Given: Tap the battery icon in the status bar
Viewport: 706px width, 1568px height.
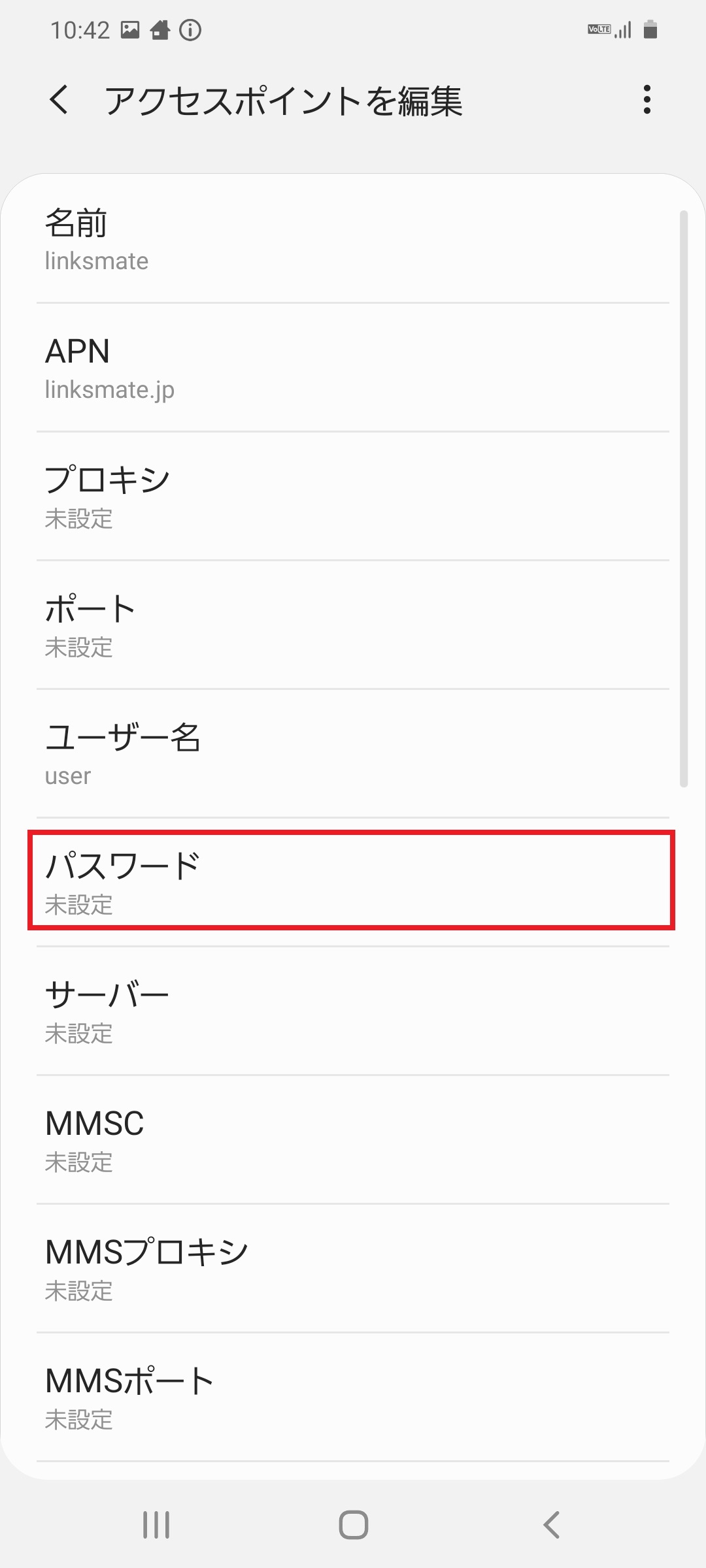Looking at the screenshot, I should pos(650,29).
